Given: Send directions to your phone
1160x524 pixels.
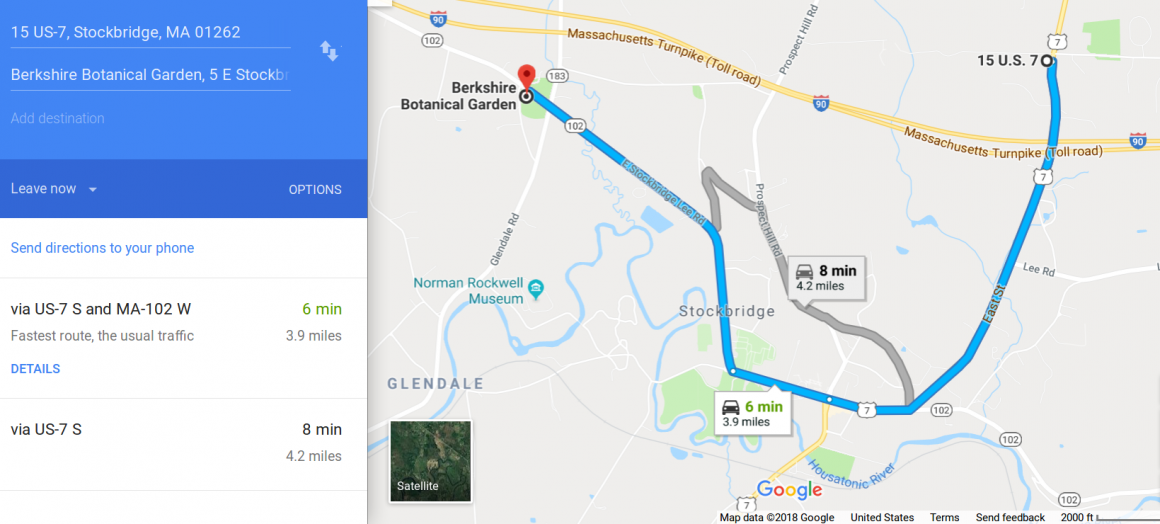Looking at the screenshot, I should tap(102, 248).
